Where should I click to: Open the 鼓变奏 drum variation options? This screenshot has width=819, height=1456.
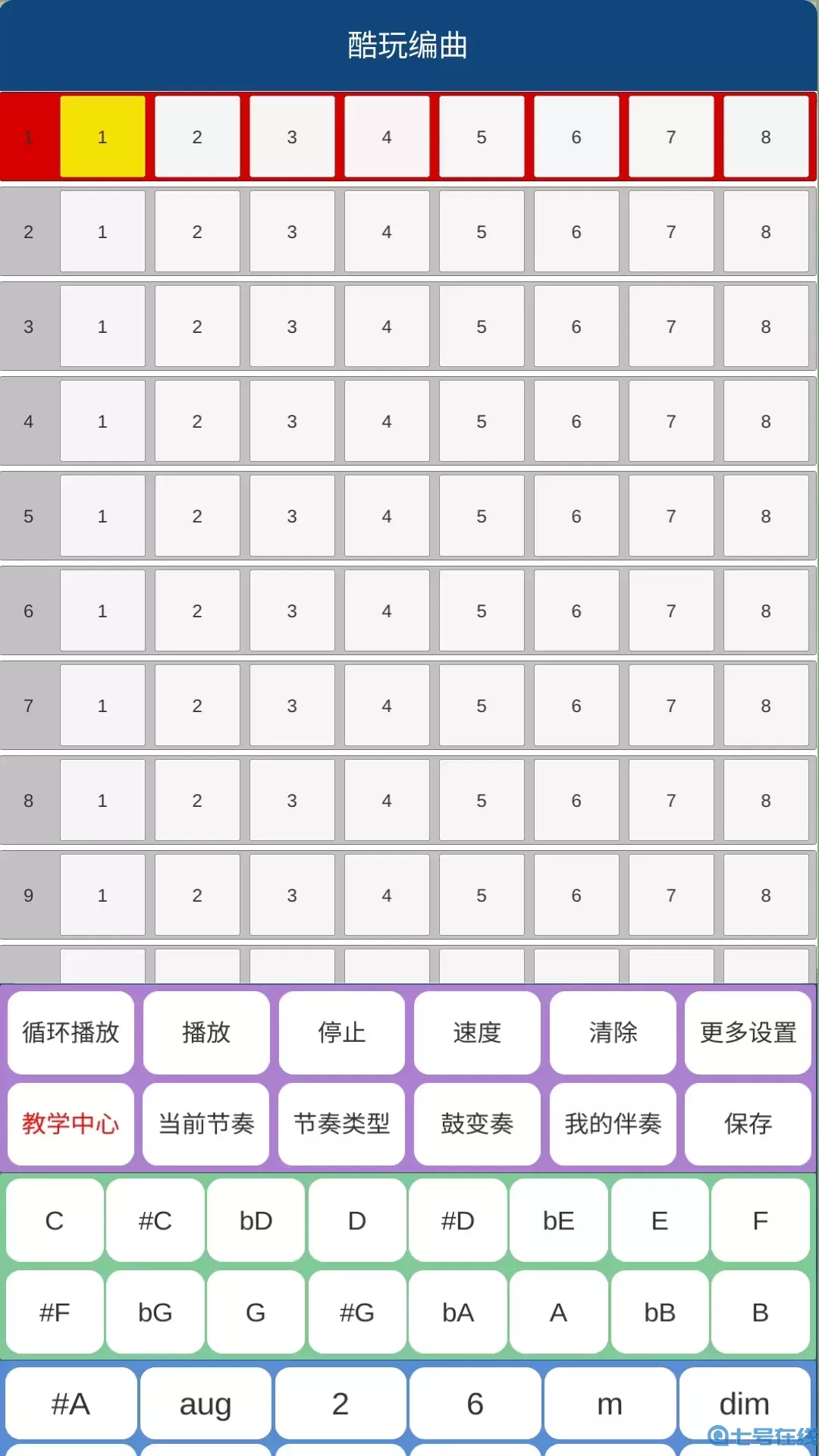(477, 1123)
